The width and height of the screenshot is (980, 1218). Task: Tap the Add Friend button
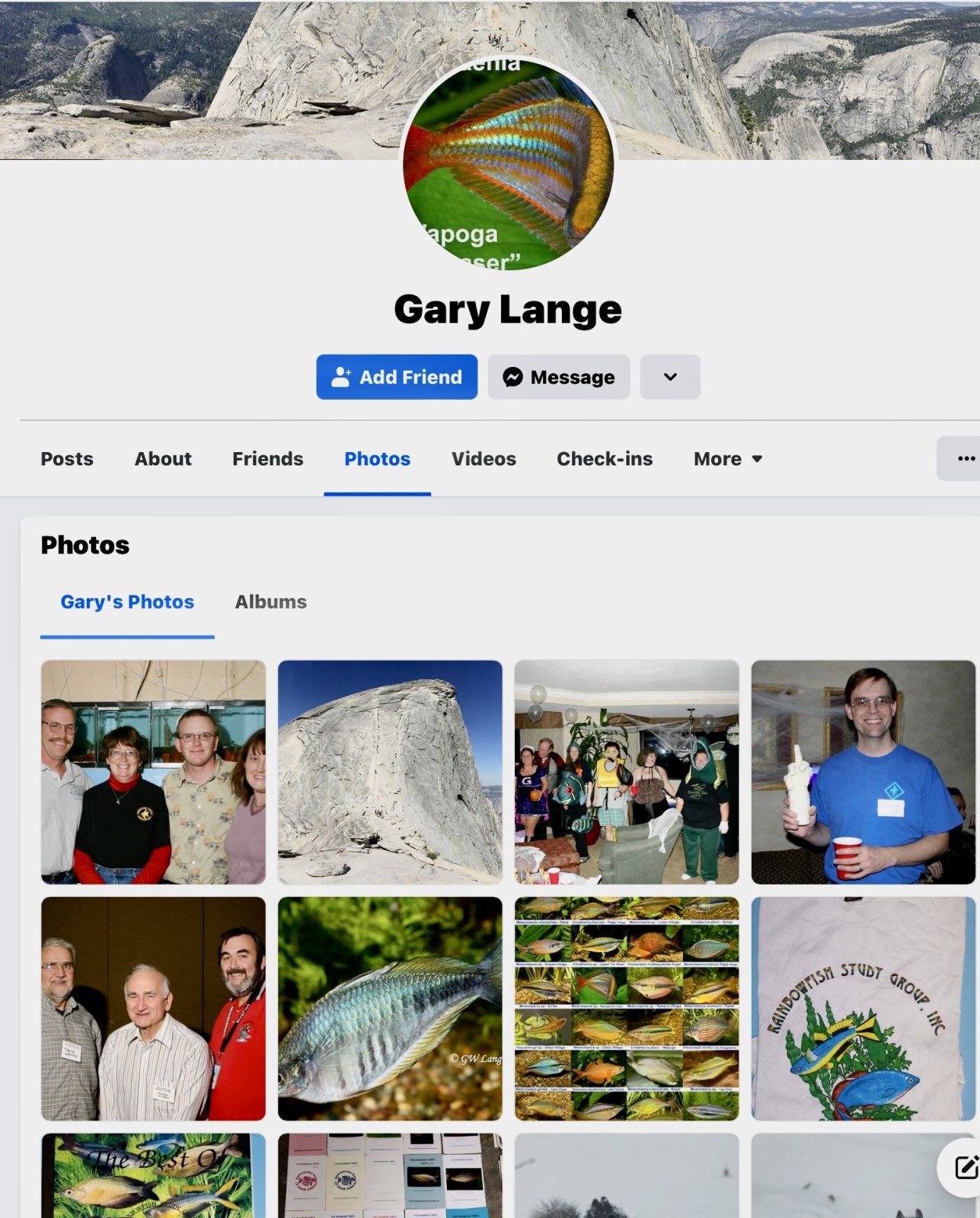click(397, 377)
